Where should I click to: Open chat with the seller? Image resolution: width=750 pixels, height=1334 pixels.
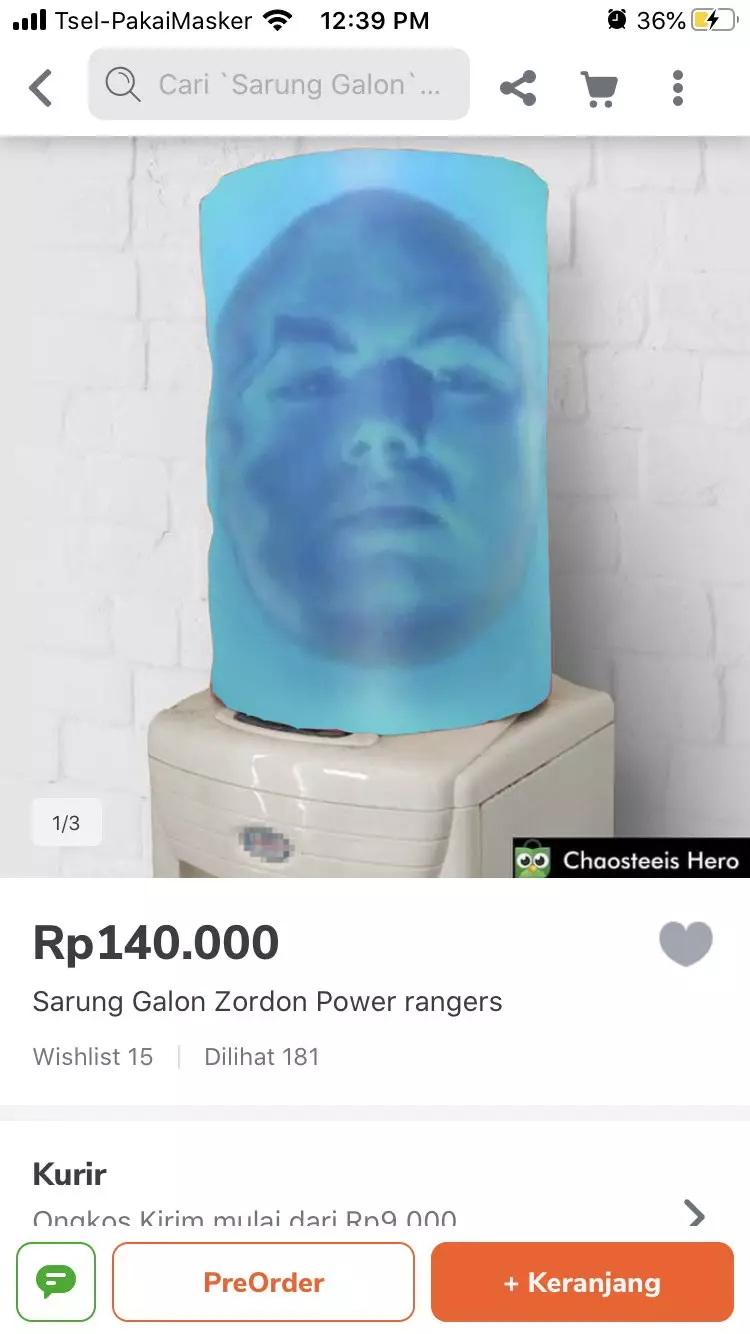point(56,1282)
